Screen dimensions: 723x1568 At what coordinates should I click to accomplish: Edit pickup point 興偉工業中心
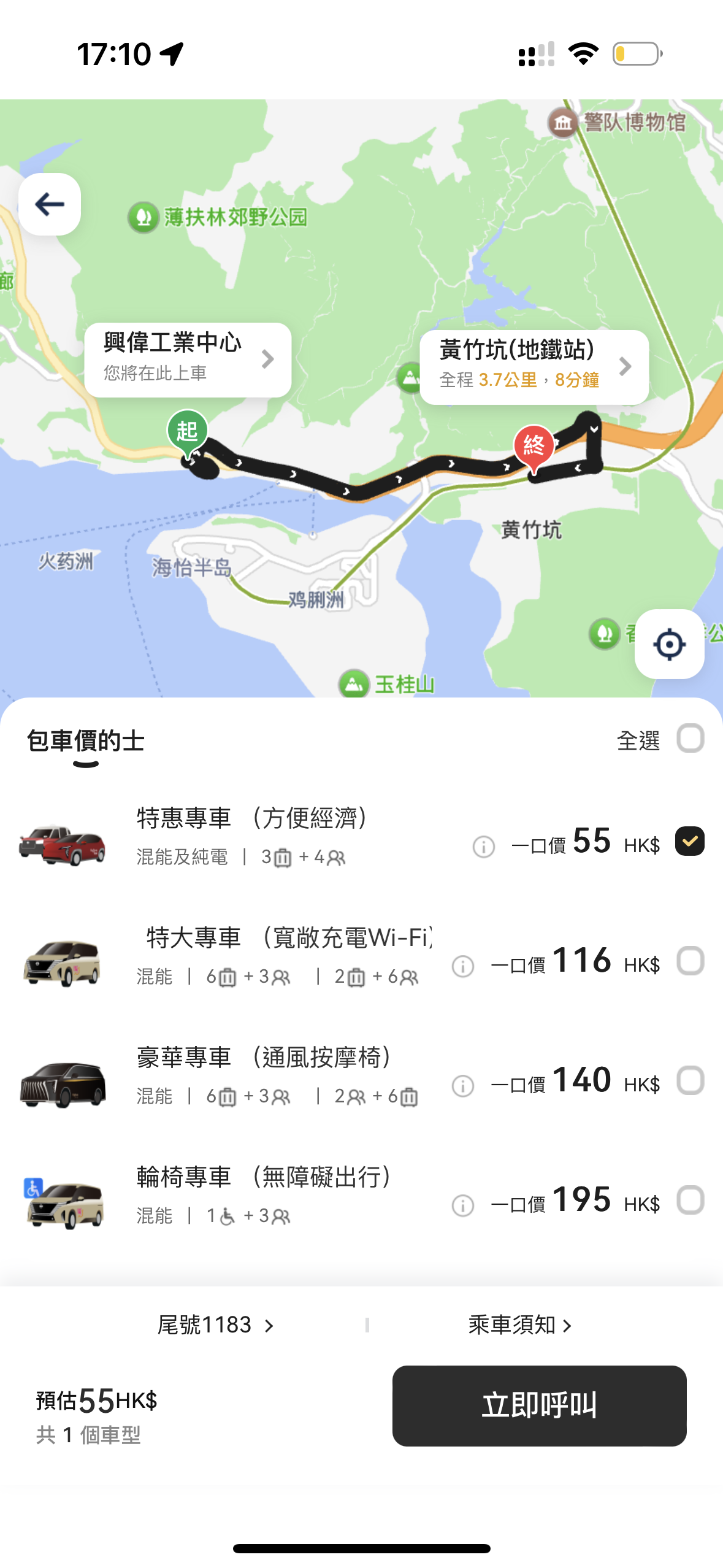point(188,359)
